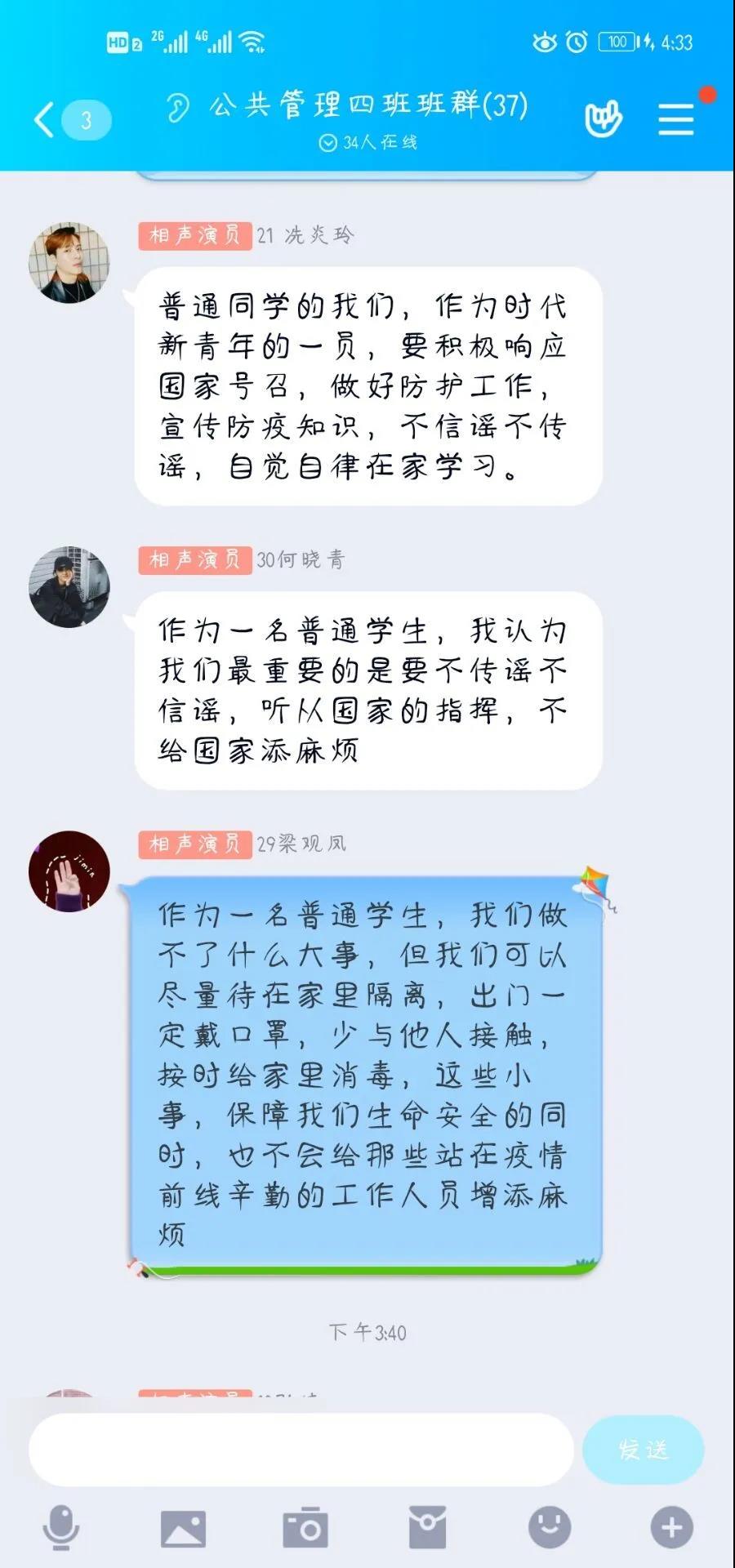Open the camera to take a photo
Viewport: 735px width, 1568px height.
(305, 1527)
